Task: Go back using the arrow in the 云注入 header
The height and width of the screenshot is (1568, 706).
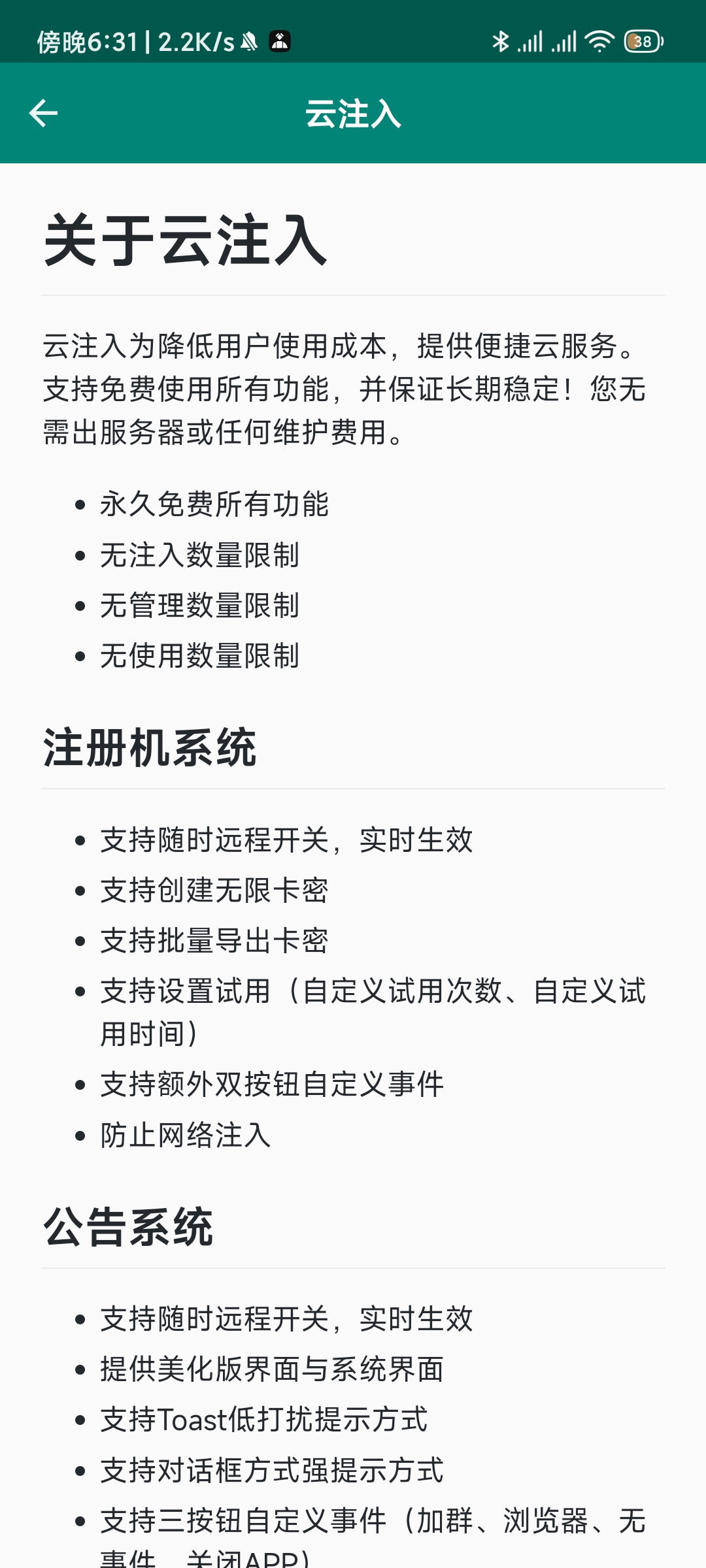Action: (x=43, y=113)
